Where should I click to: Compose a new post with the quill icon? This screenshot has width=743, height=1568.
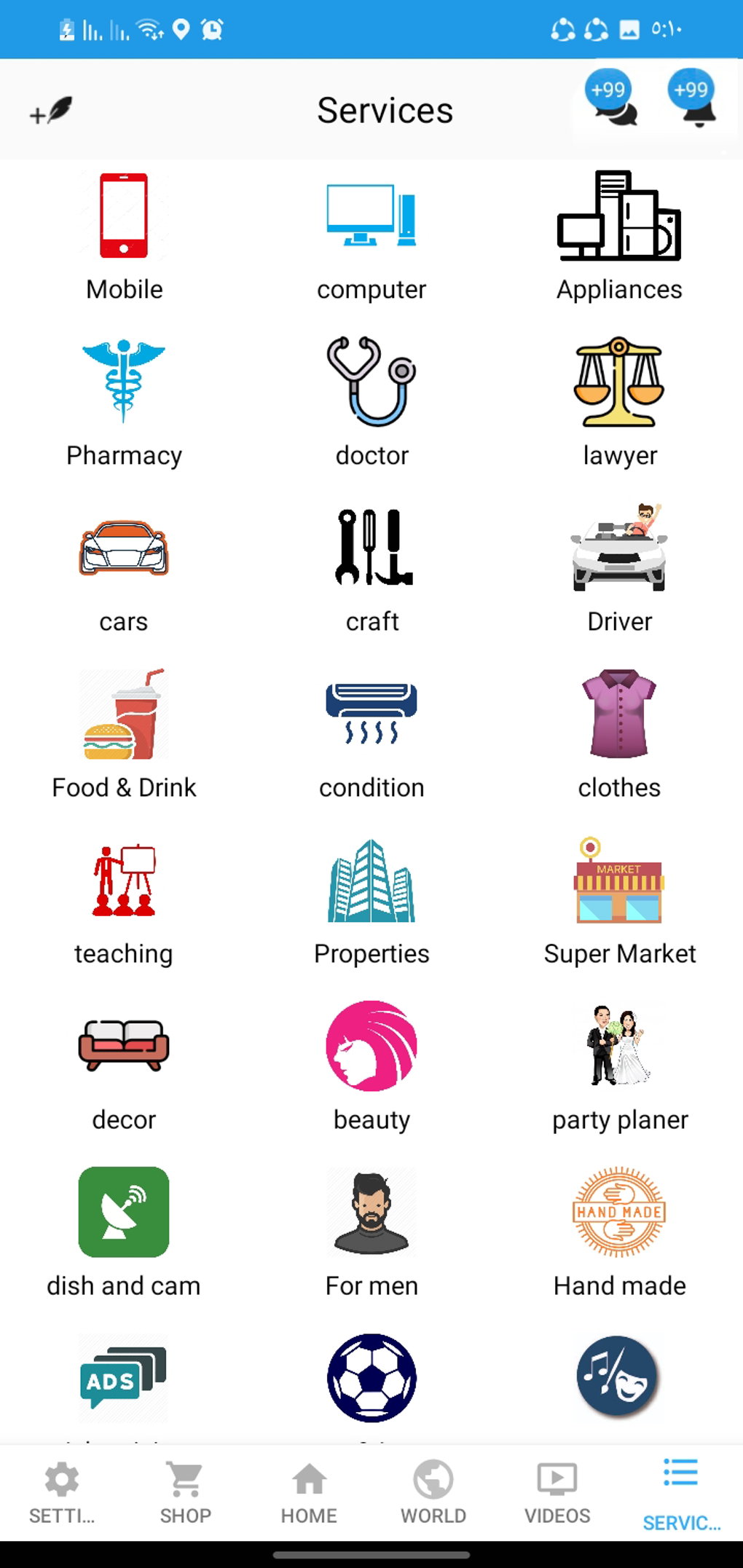click(x=50, y=111)
